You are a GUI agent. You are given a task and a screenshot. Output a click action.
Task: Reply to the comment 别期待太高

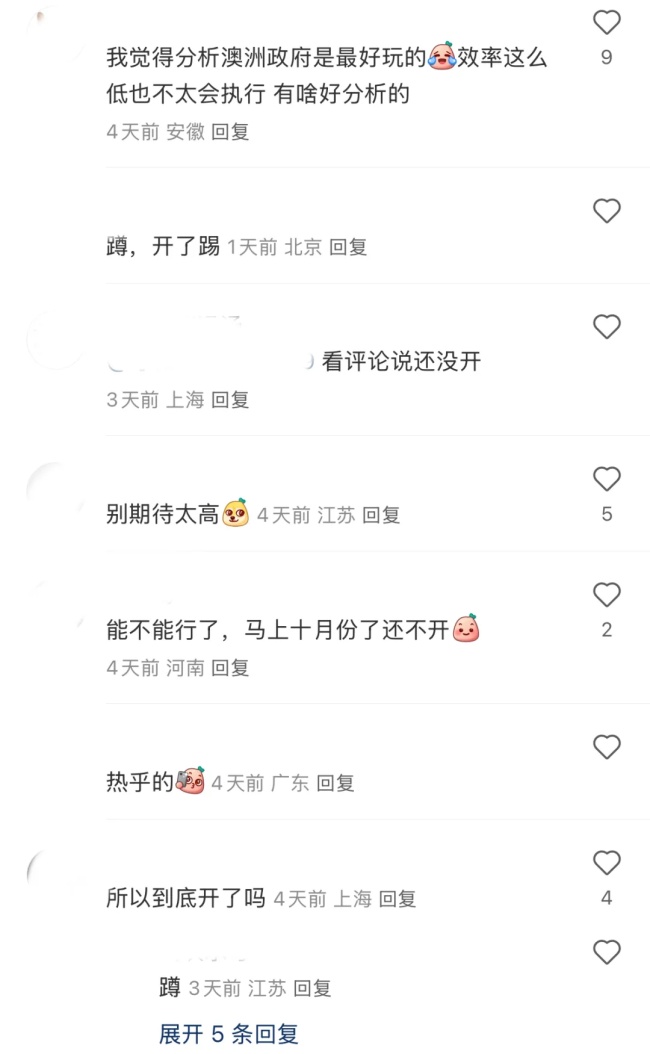tap(381, 516)
